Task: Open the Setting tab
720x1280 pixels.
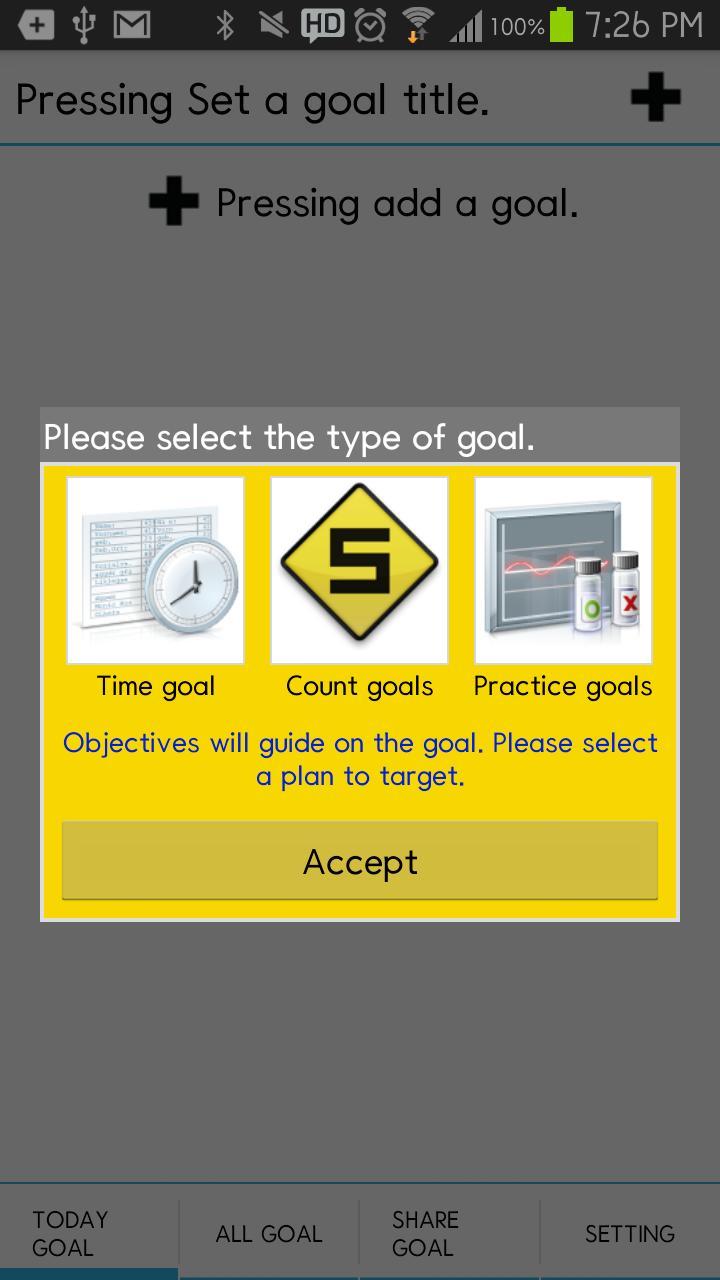Action: point(630,1233)
